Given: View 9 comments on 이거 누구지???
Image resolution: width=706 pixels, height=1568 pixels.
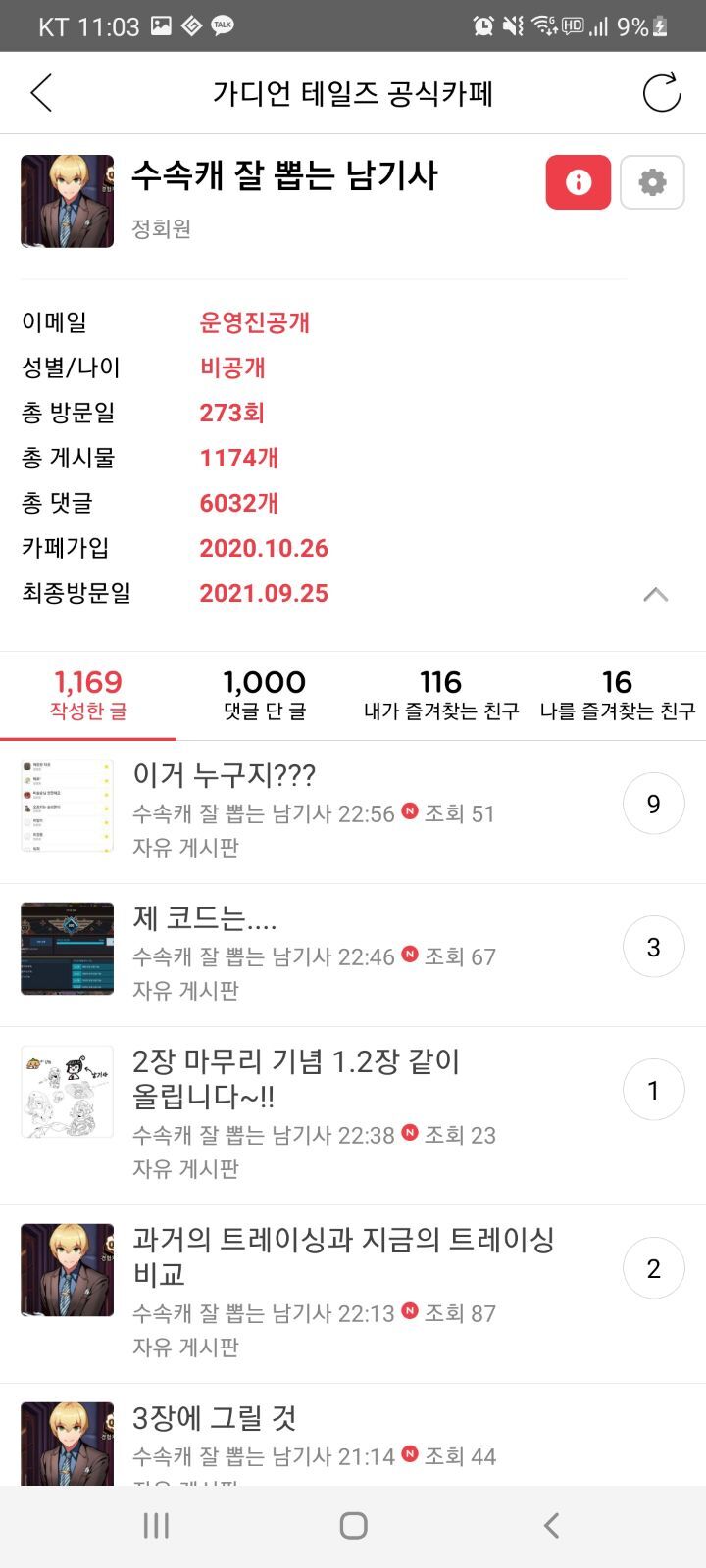Looking at the screenshot, I should pyautogui.click(x=653, y=805).
